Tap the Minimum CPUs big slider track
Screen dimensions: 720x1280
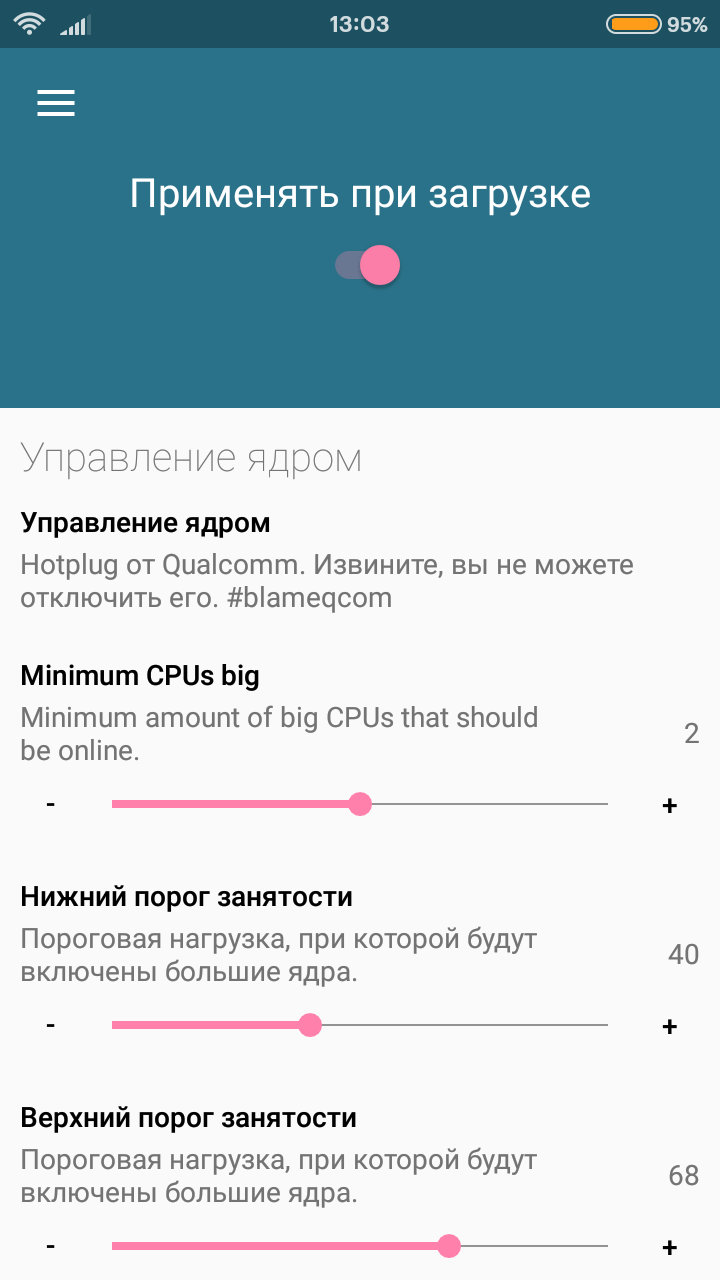click(360, 804)
